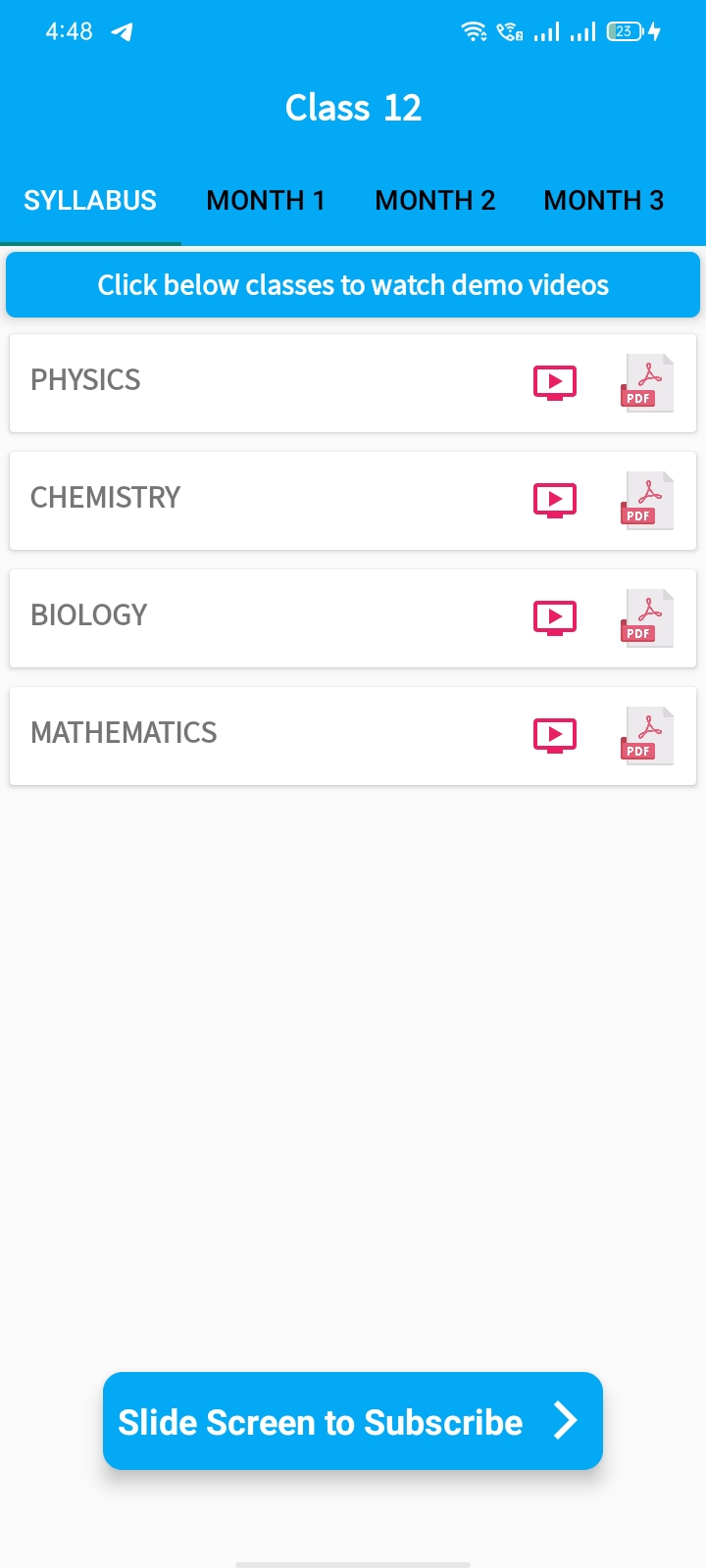View the Biology syllabus PDF
This screenshot has width=706, height=1568.
coord(647,617)
